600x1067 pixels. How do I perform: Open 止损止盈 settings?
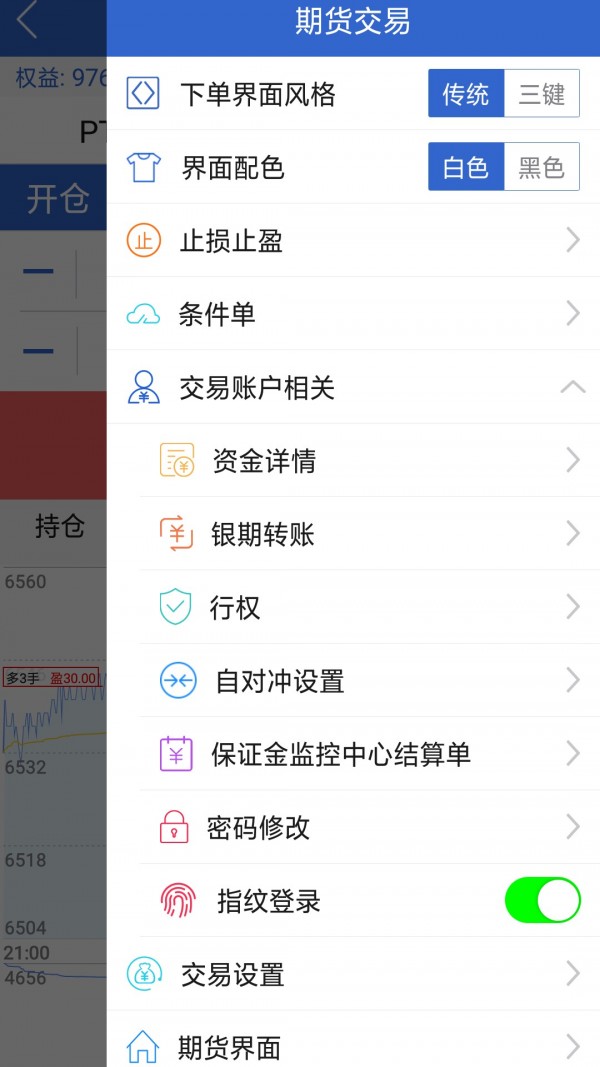[x=353, y=241]
